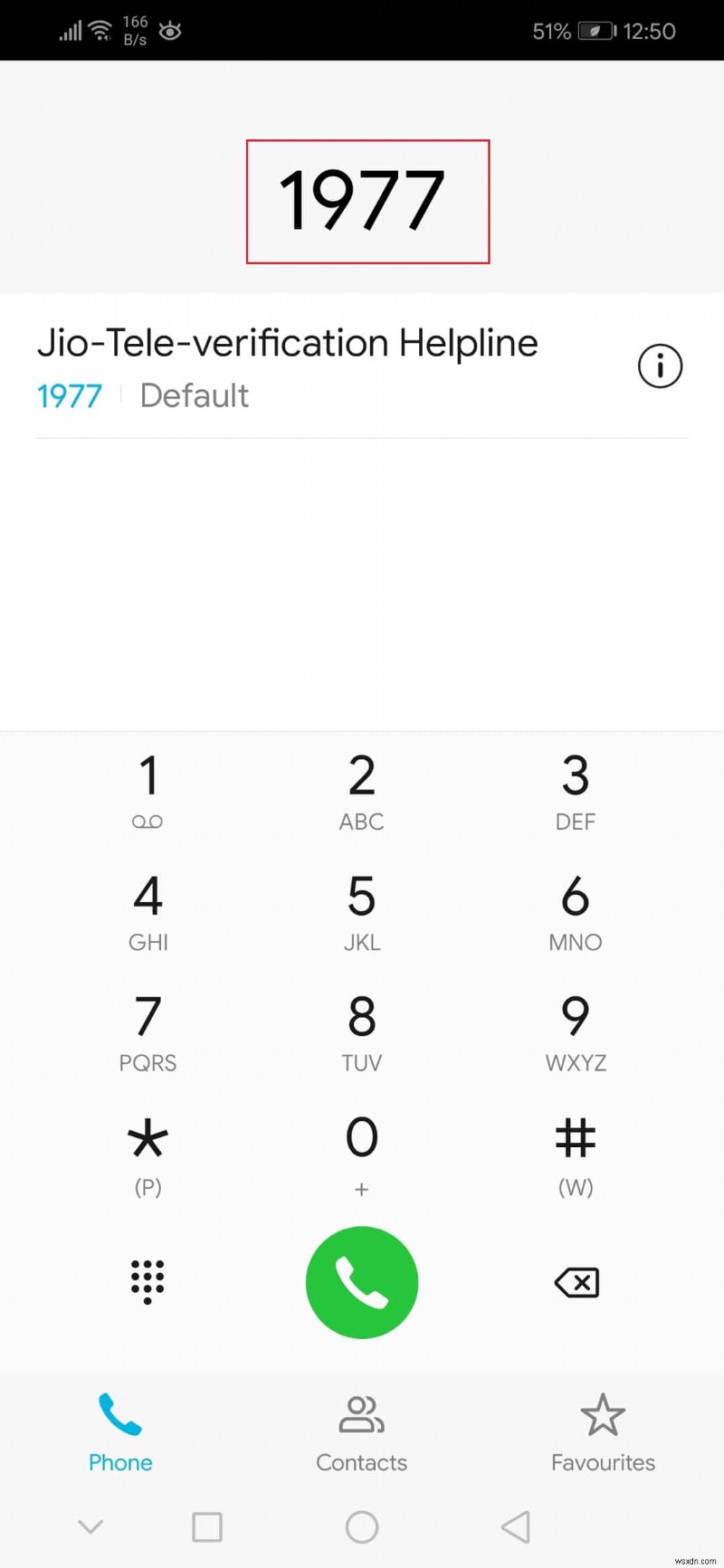The width and height of the screenshot is (724, 1568).
Task: Select the Jio-Tele-verification Helpline suggestion
Action: tap(288, 343)
